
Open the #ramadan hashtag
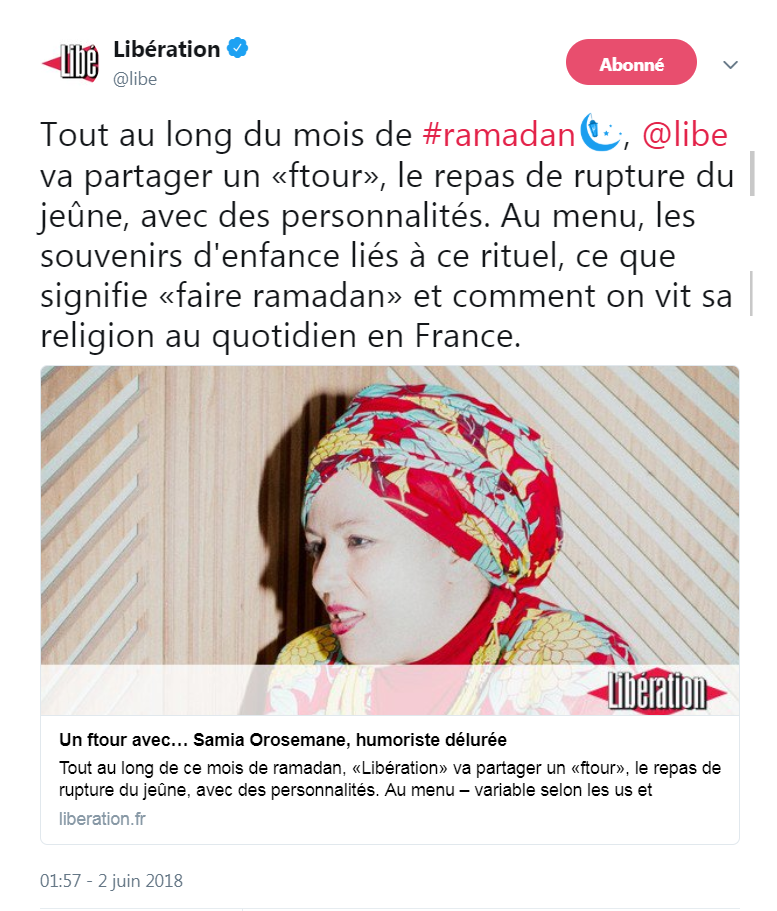pos(500,135)
